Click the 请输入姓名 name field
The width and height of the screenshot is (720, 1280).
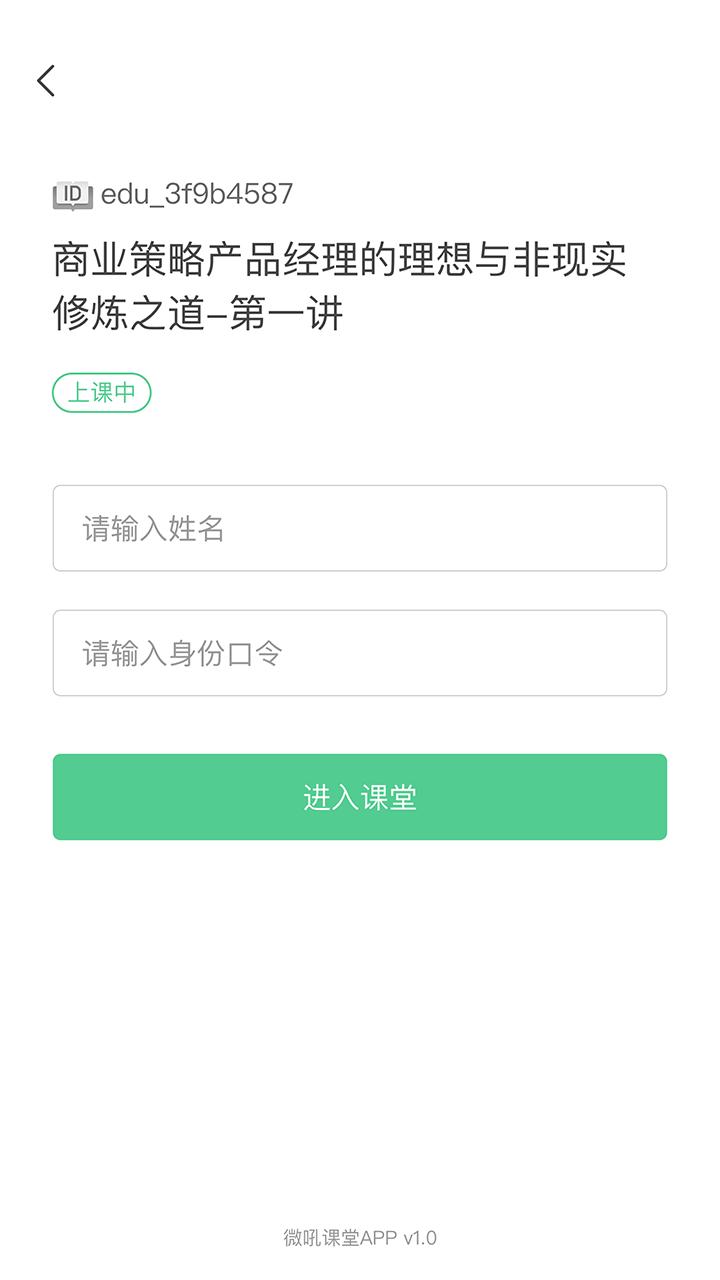pyautogui.click(x=360, y=527)
